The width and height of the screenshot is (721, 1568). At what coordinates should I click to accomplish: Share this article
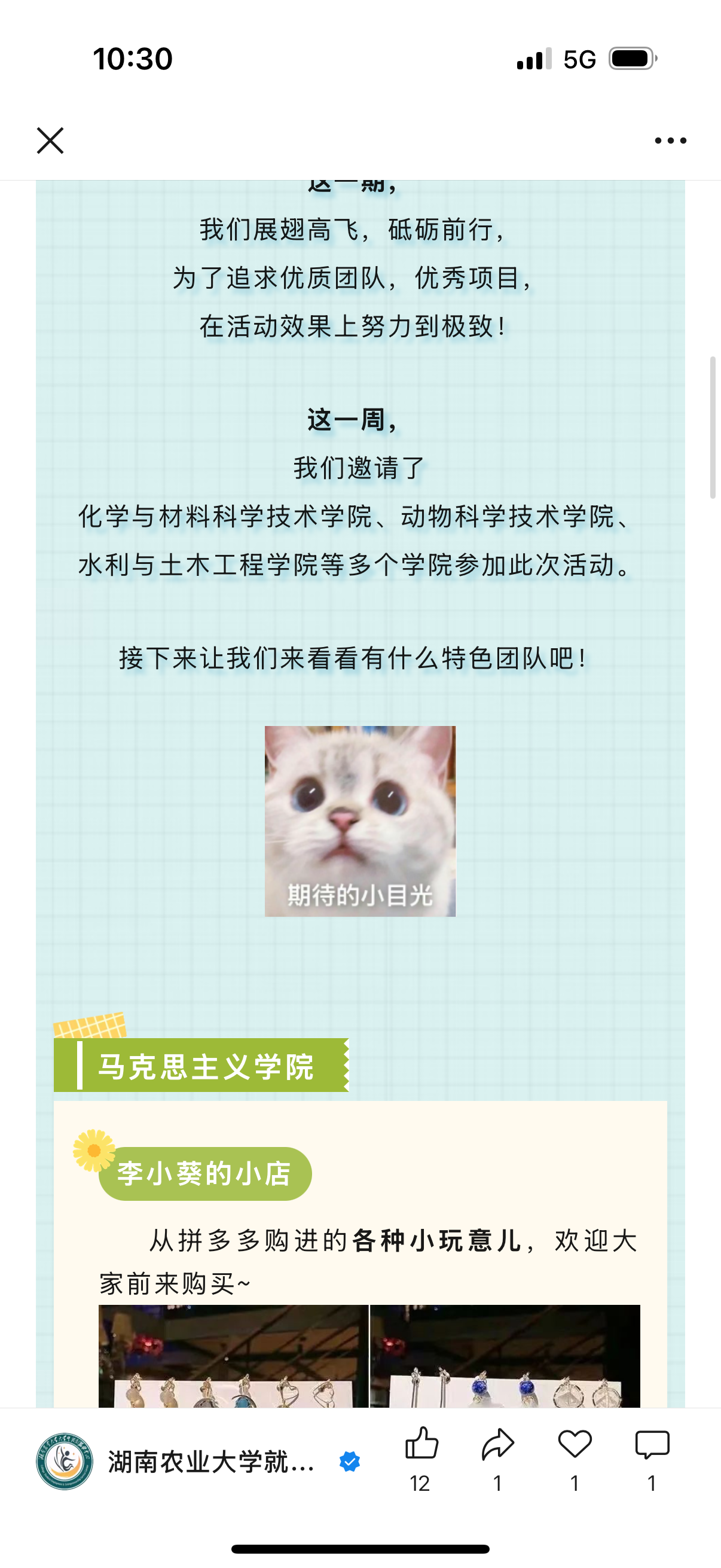pos(497,1445)
